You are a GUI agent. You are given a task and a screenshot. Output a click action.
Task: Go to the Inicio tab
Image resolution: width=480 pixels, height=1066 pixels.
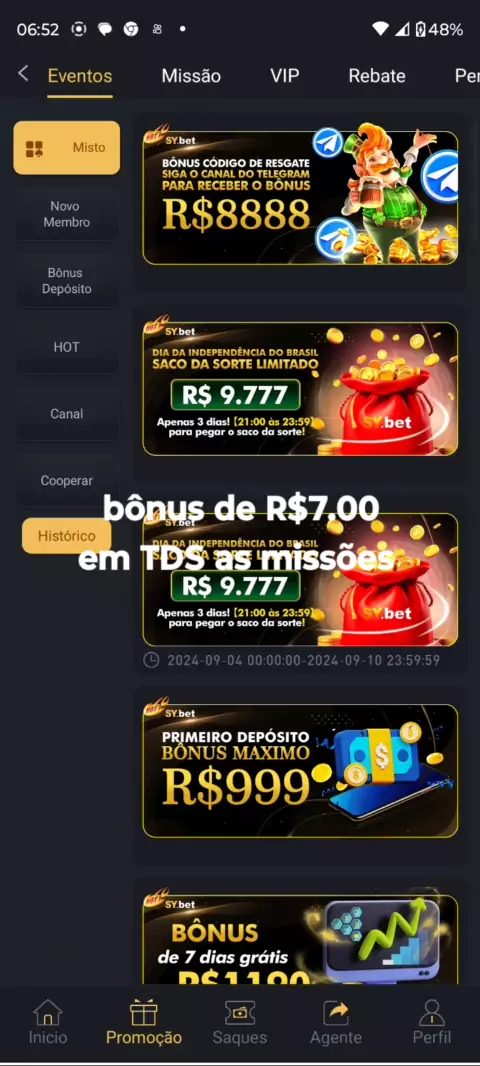pyautogui.click(x=48, y=1022)
